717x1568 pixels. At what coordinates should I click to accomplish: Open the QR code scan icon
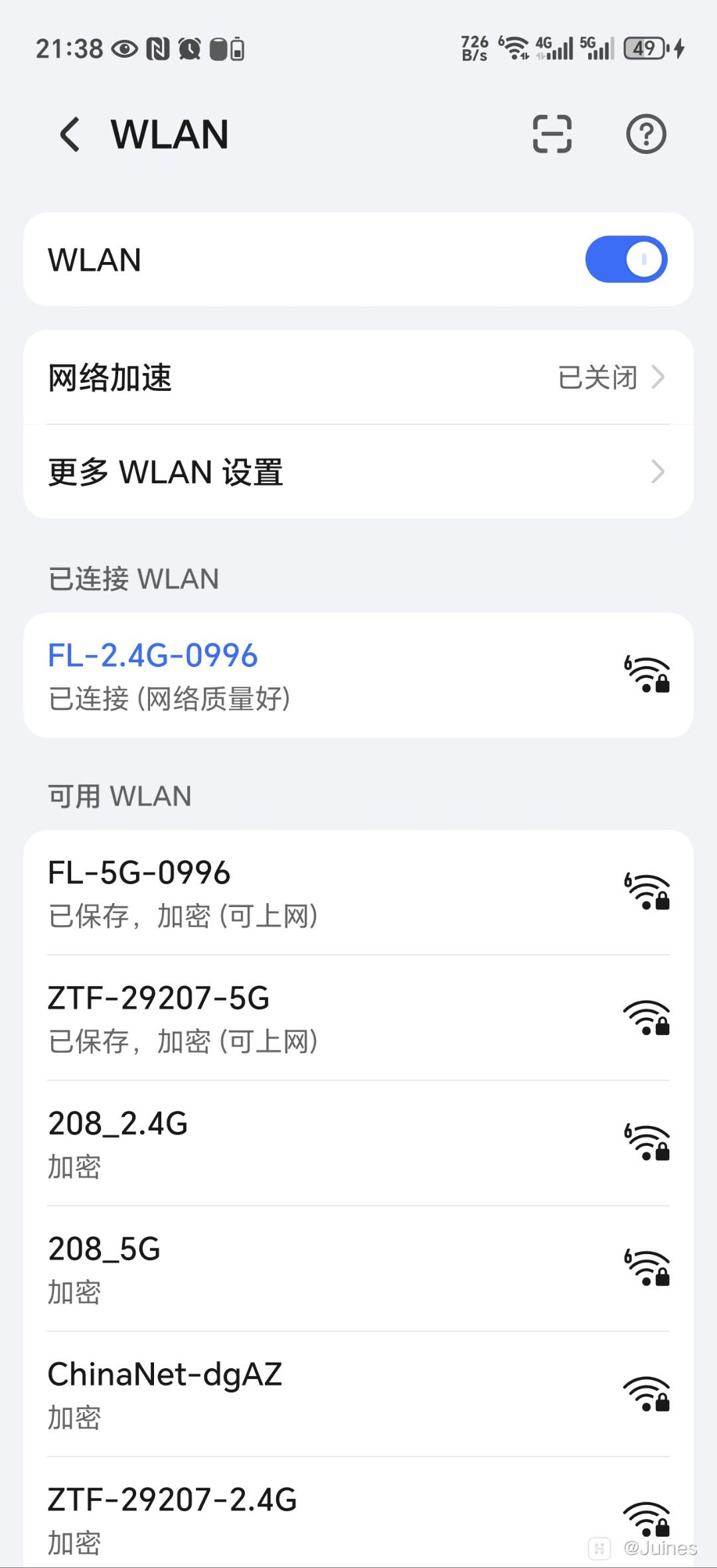click(x=551, y=133)
